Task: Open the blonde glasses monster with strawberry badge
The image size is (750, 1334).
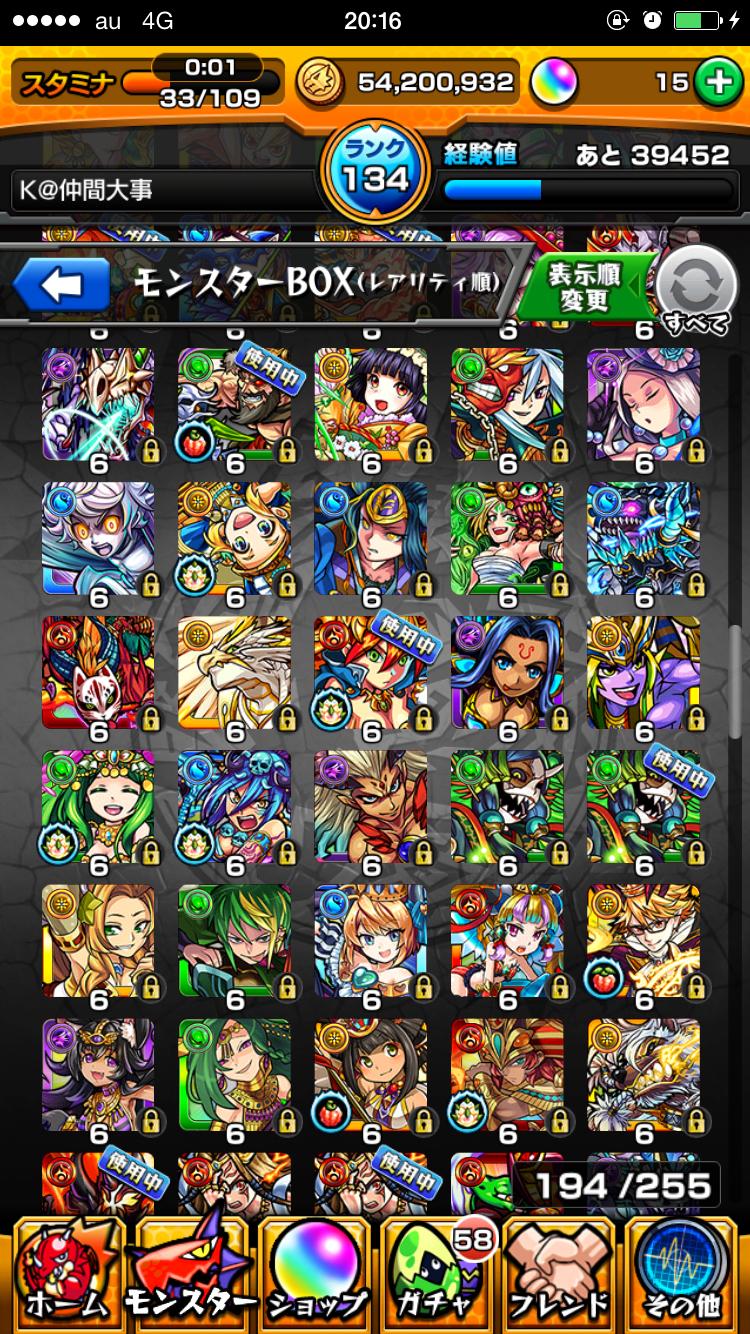Action: 643,941
